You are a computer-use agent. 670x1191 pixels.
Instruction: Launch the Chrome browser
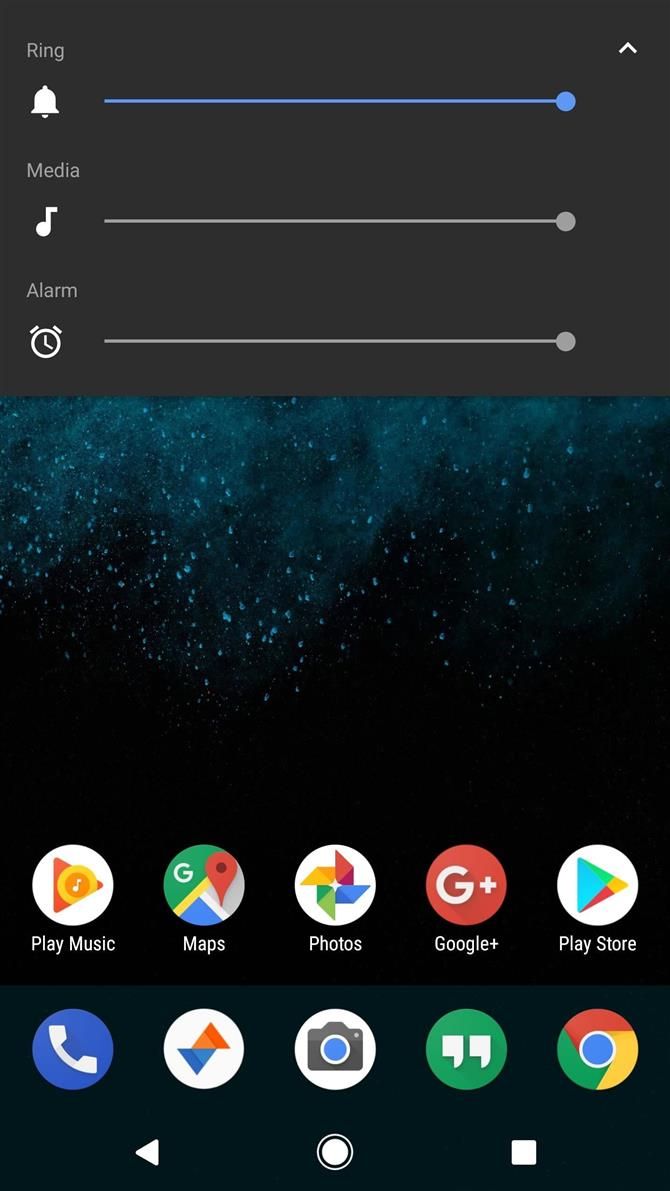(x=597, y=1049)
